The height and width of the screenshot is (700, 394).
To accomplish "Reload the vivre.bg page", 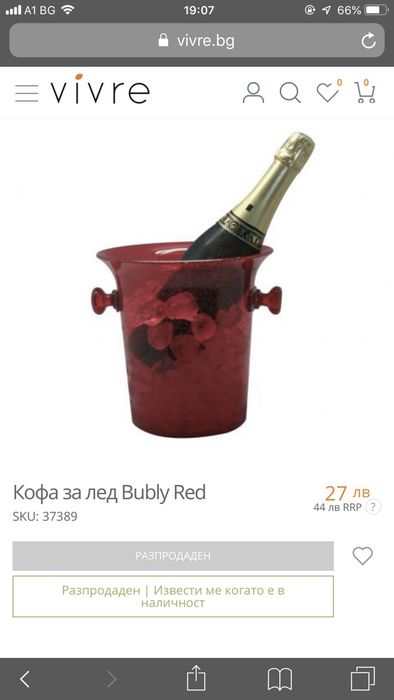I will click(369, 41).
